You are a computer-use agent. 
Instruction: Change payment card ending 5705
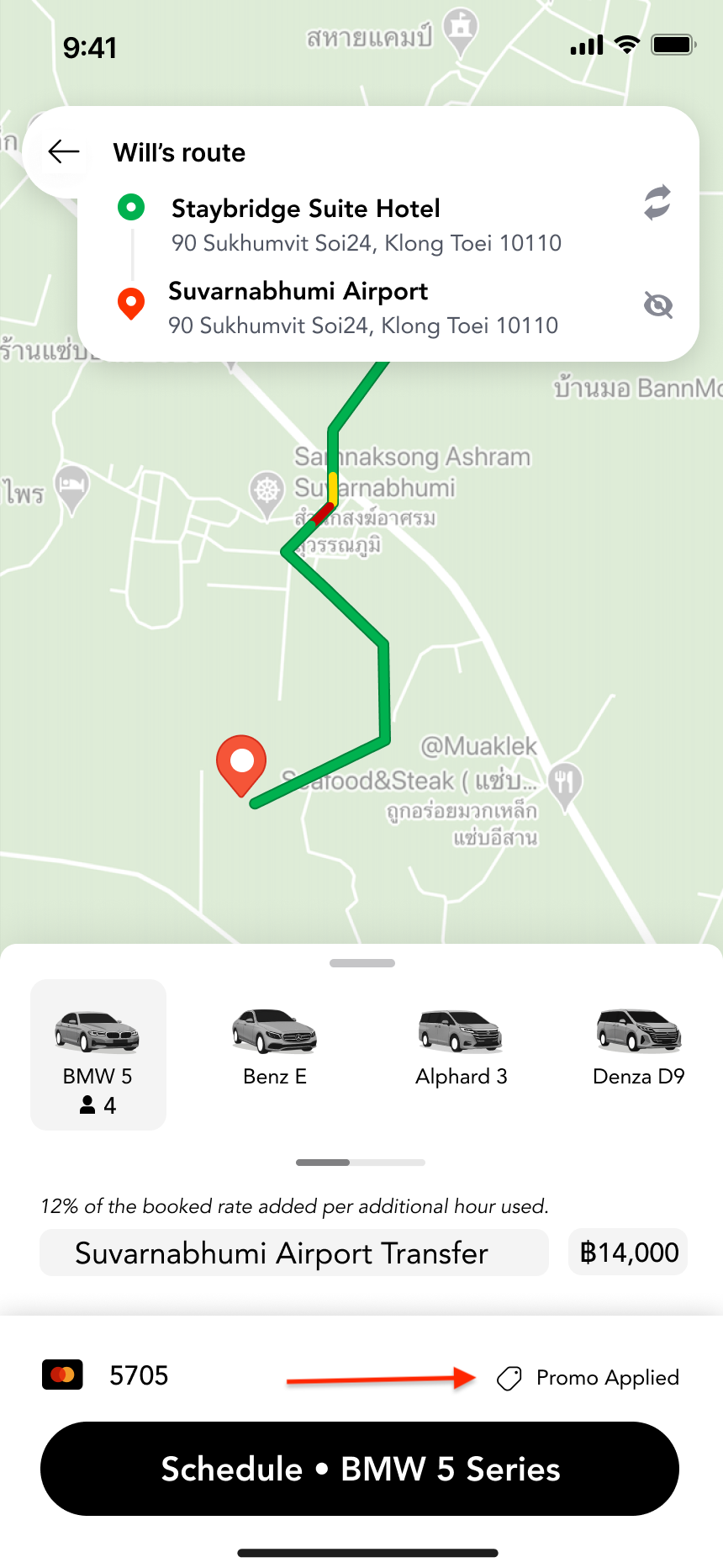pyautogui.click(x=106, y=1375)
